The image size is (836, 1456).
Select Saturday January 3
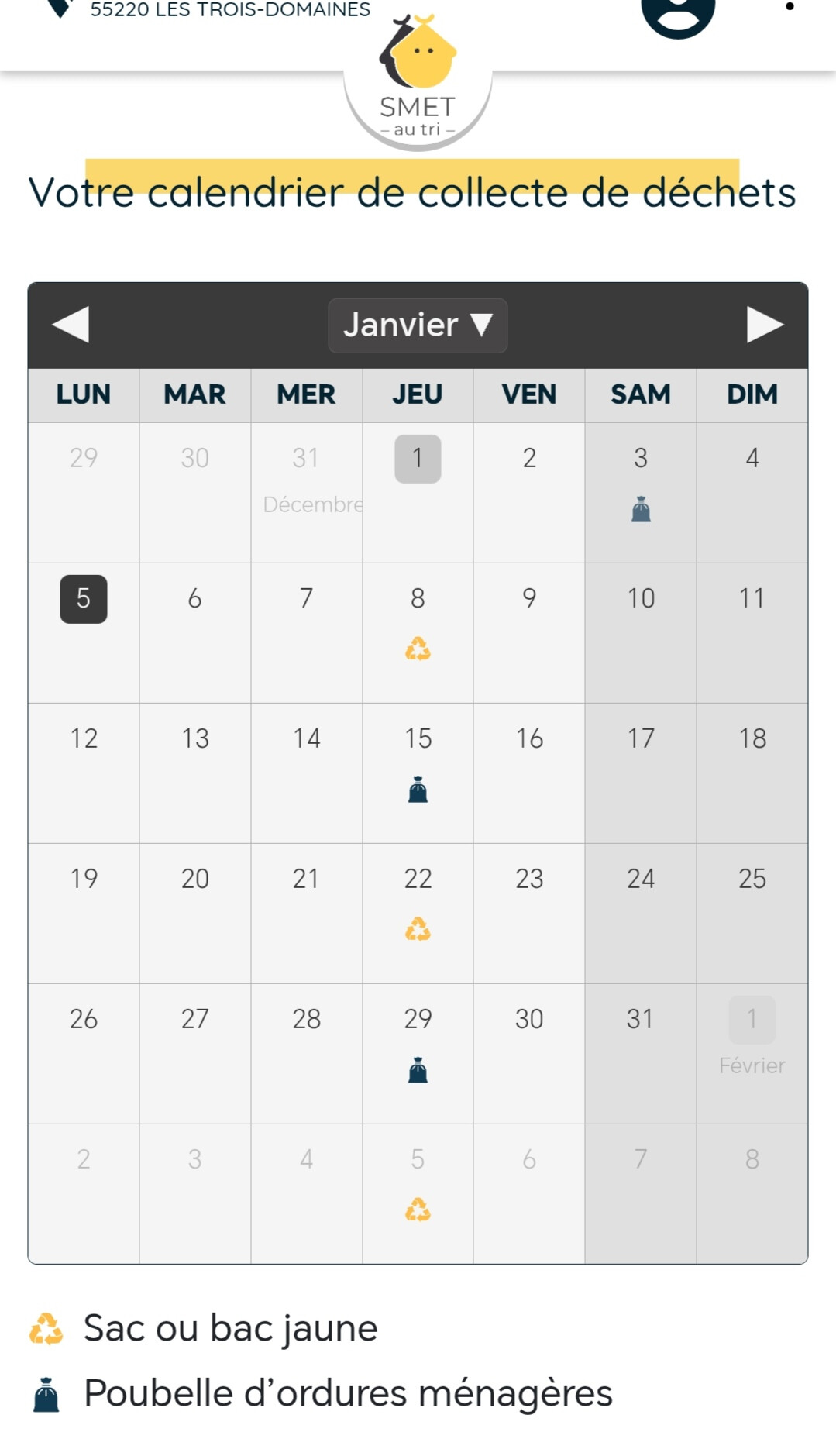[x=641, y=492]
